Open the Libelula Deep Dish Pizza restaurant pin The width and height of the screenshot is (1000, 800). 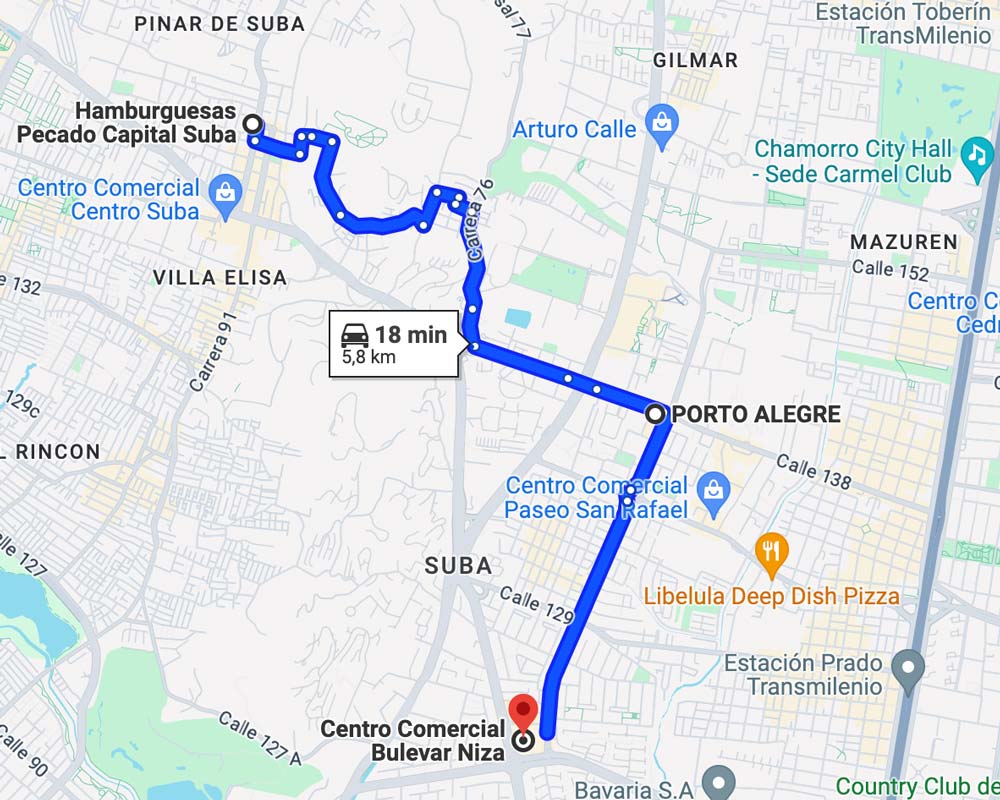tap(771, 551)
